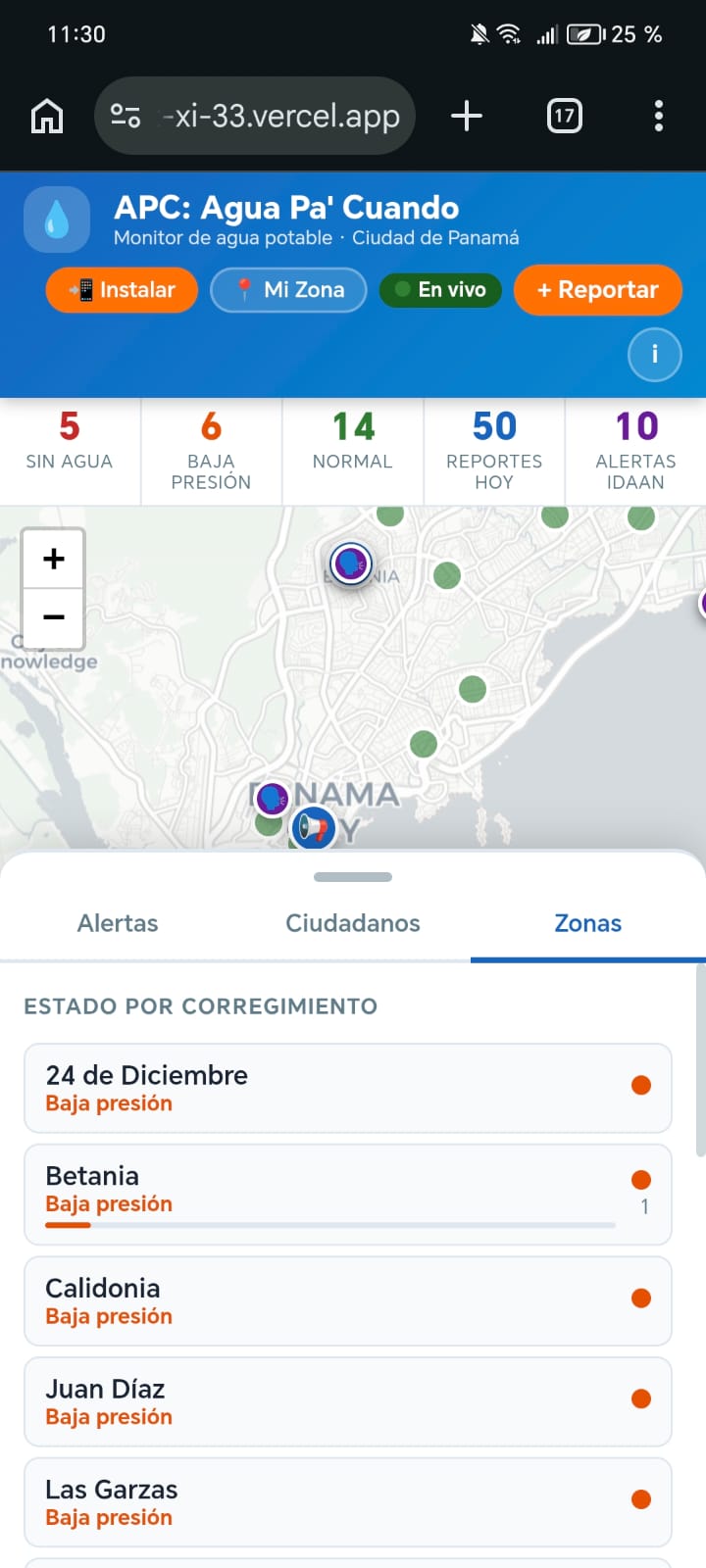View the Juan Díaz zone
706x1568 pixels.
point(348,1401)
